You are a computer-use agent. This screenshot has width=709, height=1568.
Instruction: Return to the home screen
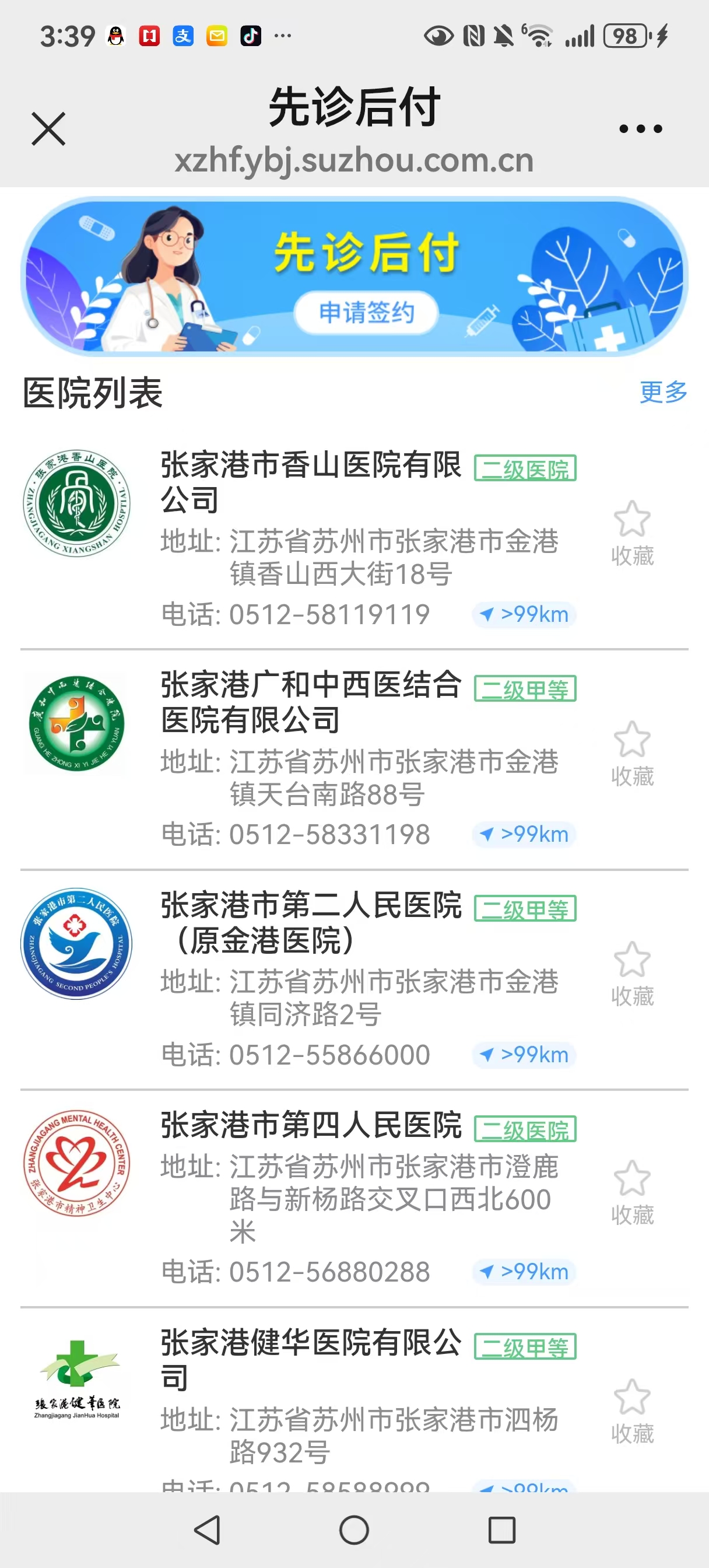click(354, 1529)
